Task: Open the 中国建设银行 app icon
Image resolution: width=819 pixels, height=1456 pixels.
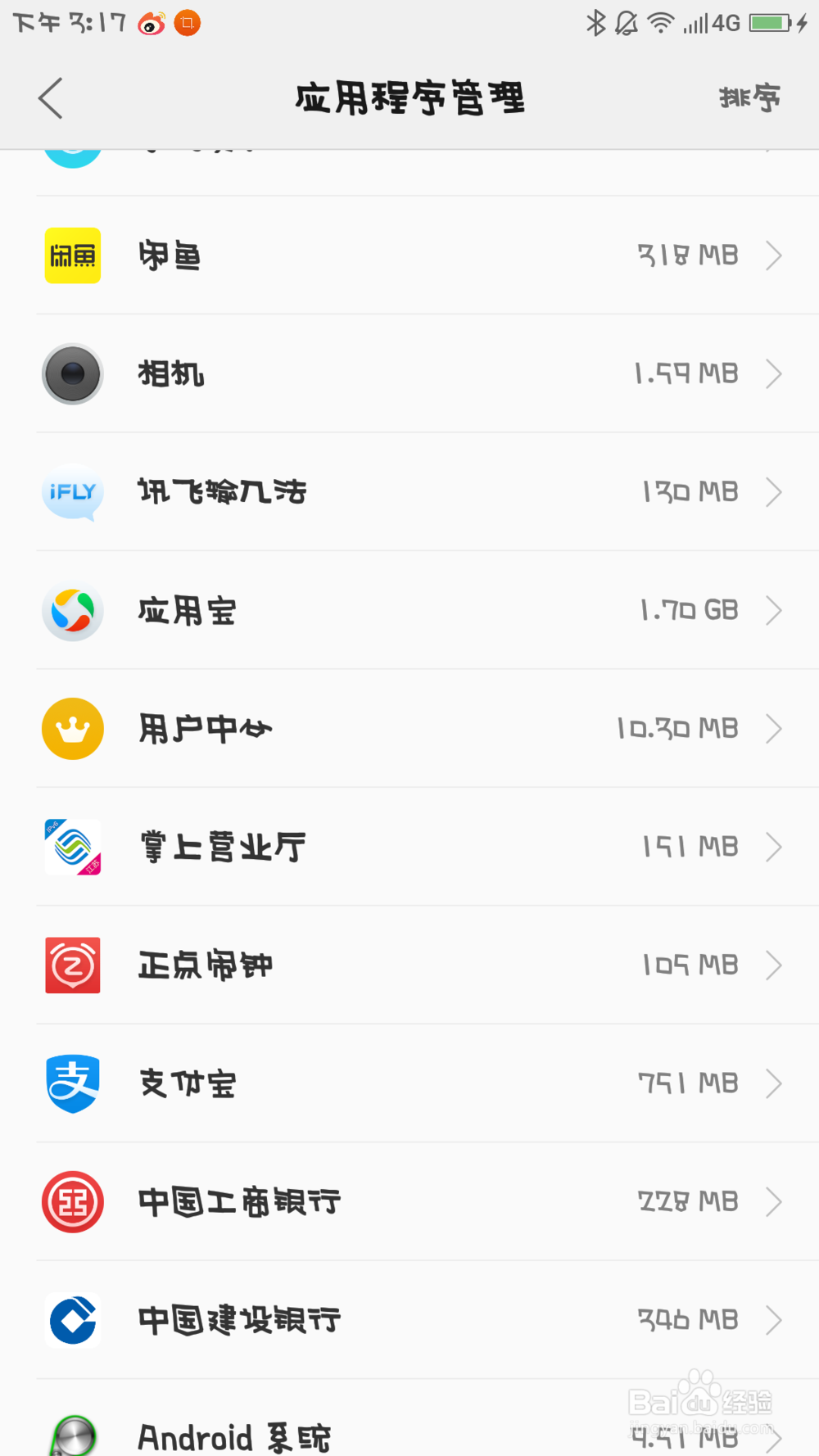Action: (72, 1319)
